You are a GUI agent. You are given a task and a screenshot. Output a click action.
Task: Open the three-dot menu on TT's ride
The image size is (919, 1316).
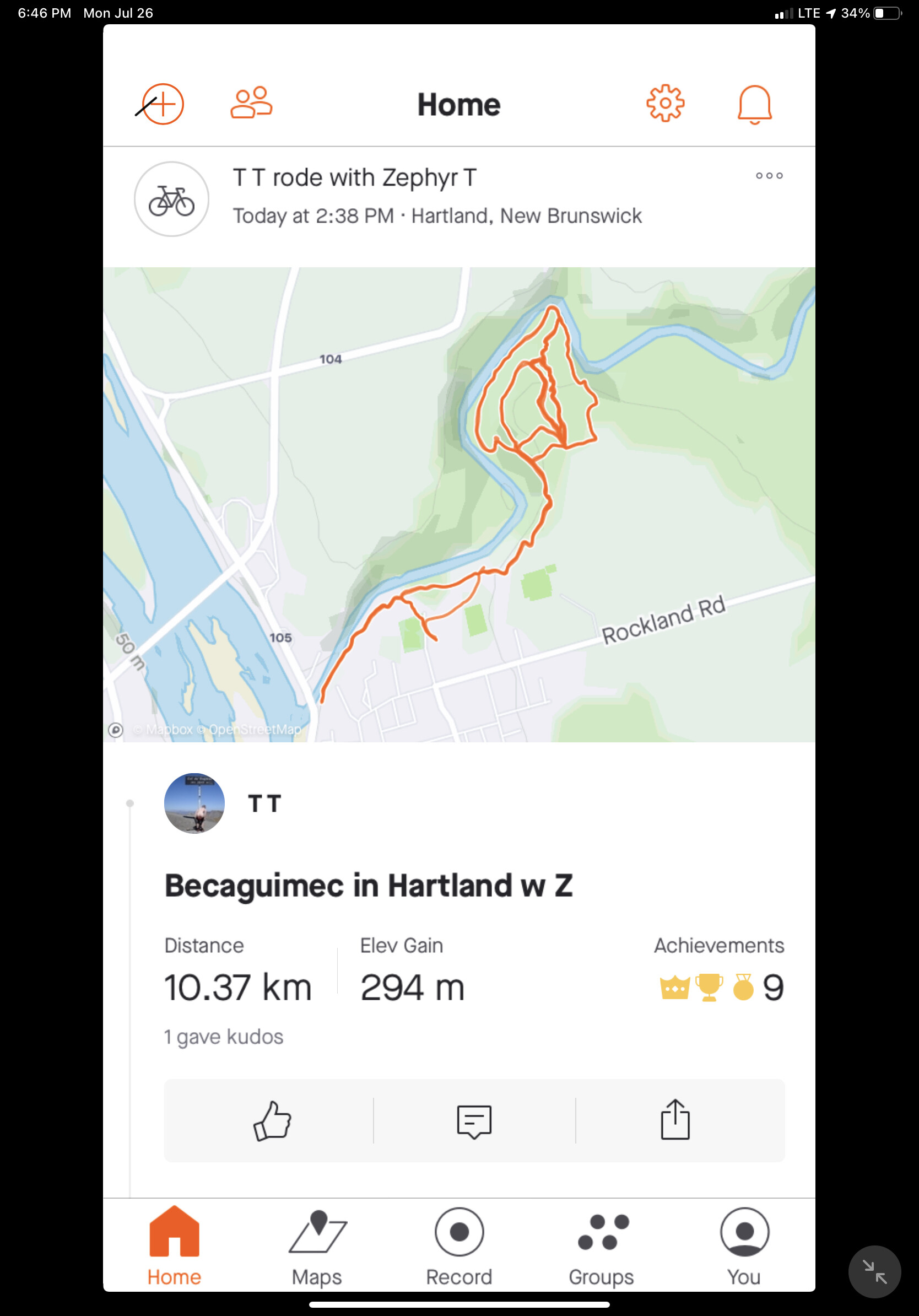(769, 176)
